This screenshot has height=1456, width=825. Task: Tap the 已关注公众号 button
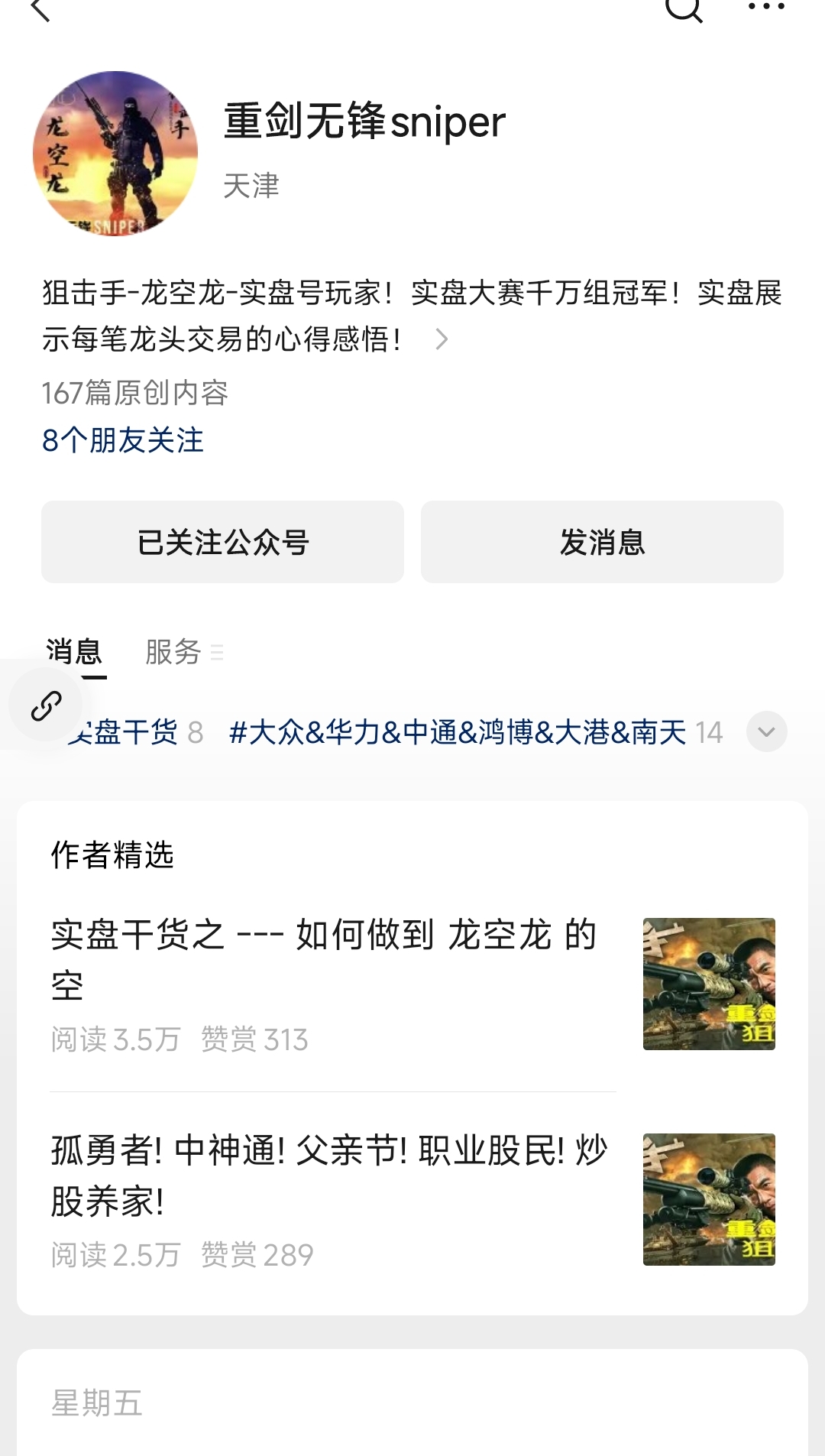(222, 542)
